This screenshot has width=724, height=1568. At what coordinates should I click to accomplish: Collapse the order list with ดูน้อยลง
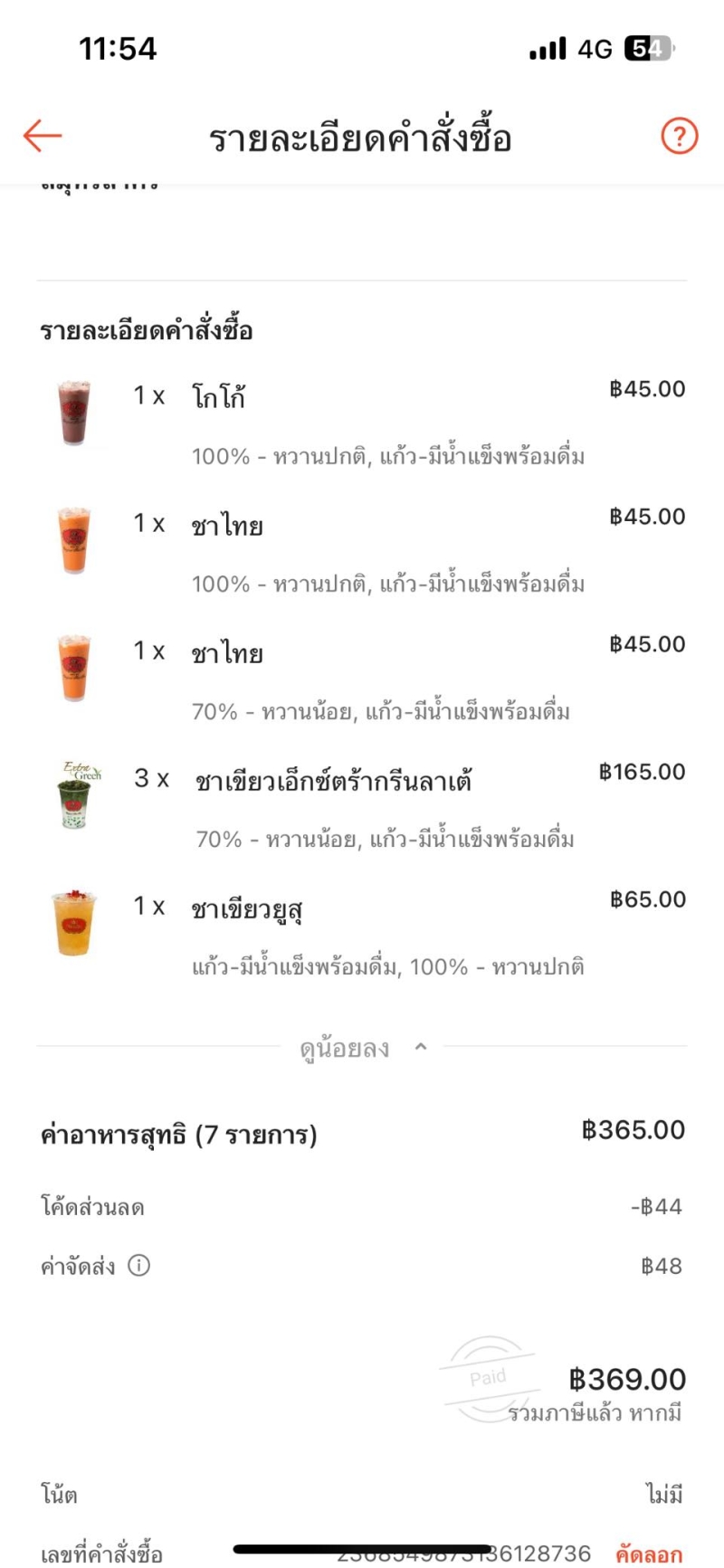(x=362, y=1049)
